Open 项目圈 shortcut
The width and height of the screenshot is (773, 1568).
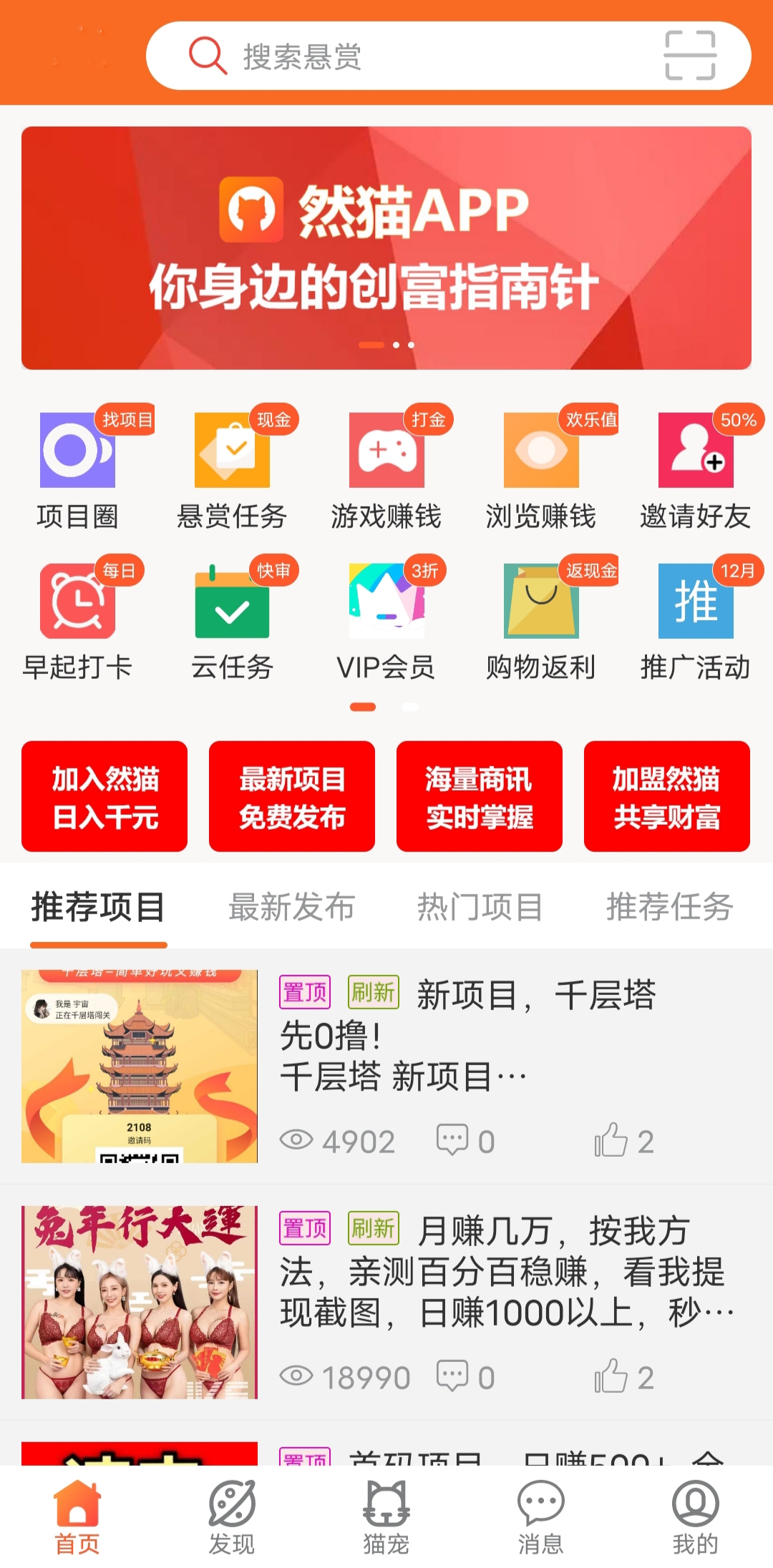78,469
